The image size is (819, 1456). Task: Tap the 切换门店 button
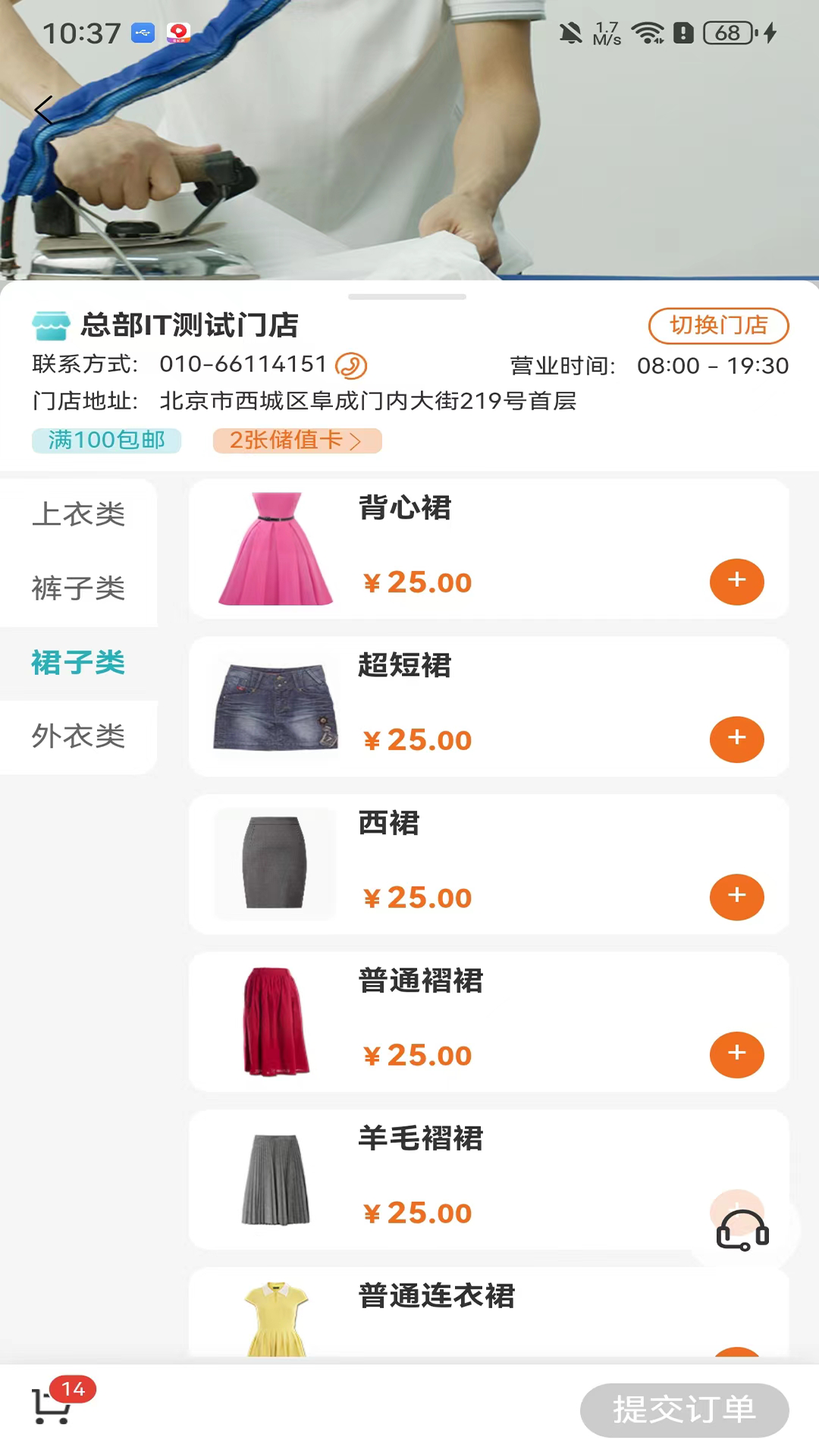[x=718, y=326]
